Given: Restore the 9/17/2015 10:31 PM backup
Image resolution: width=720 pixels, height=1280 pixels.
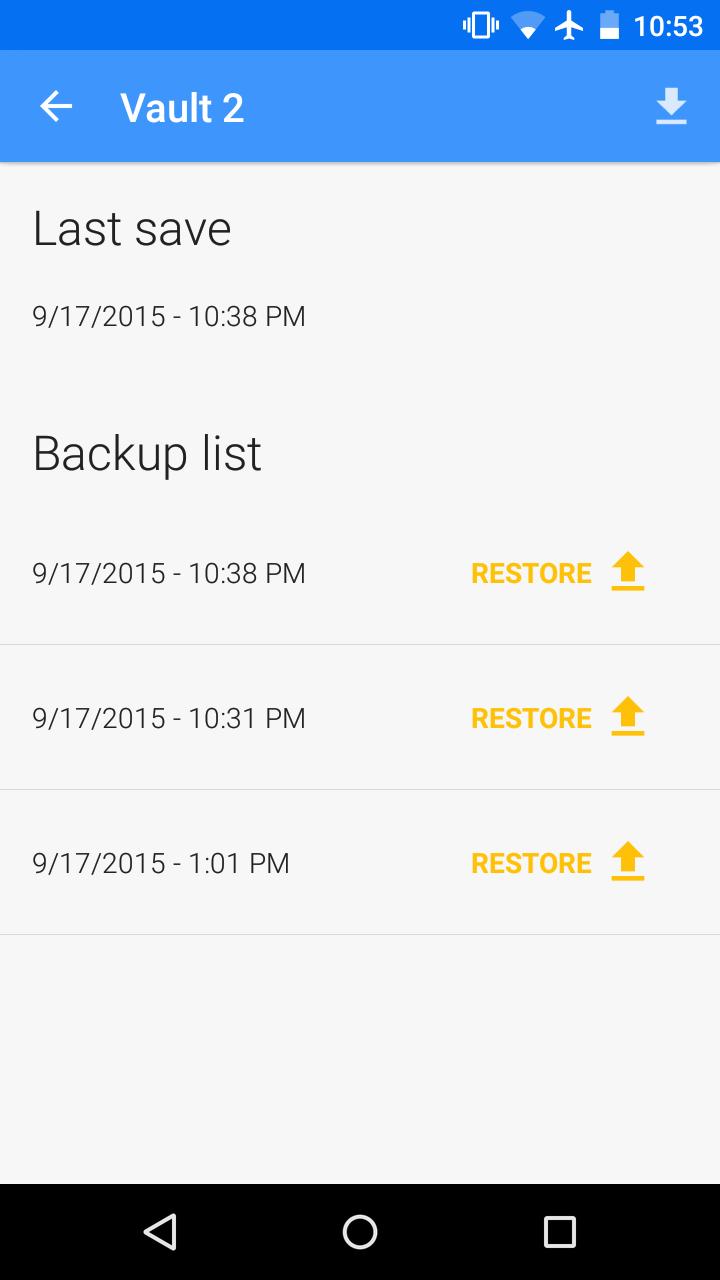Looking at the screenshot, I should pos(531,717).
